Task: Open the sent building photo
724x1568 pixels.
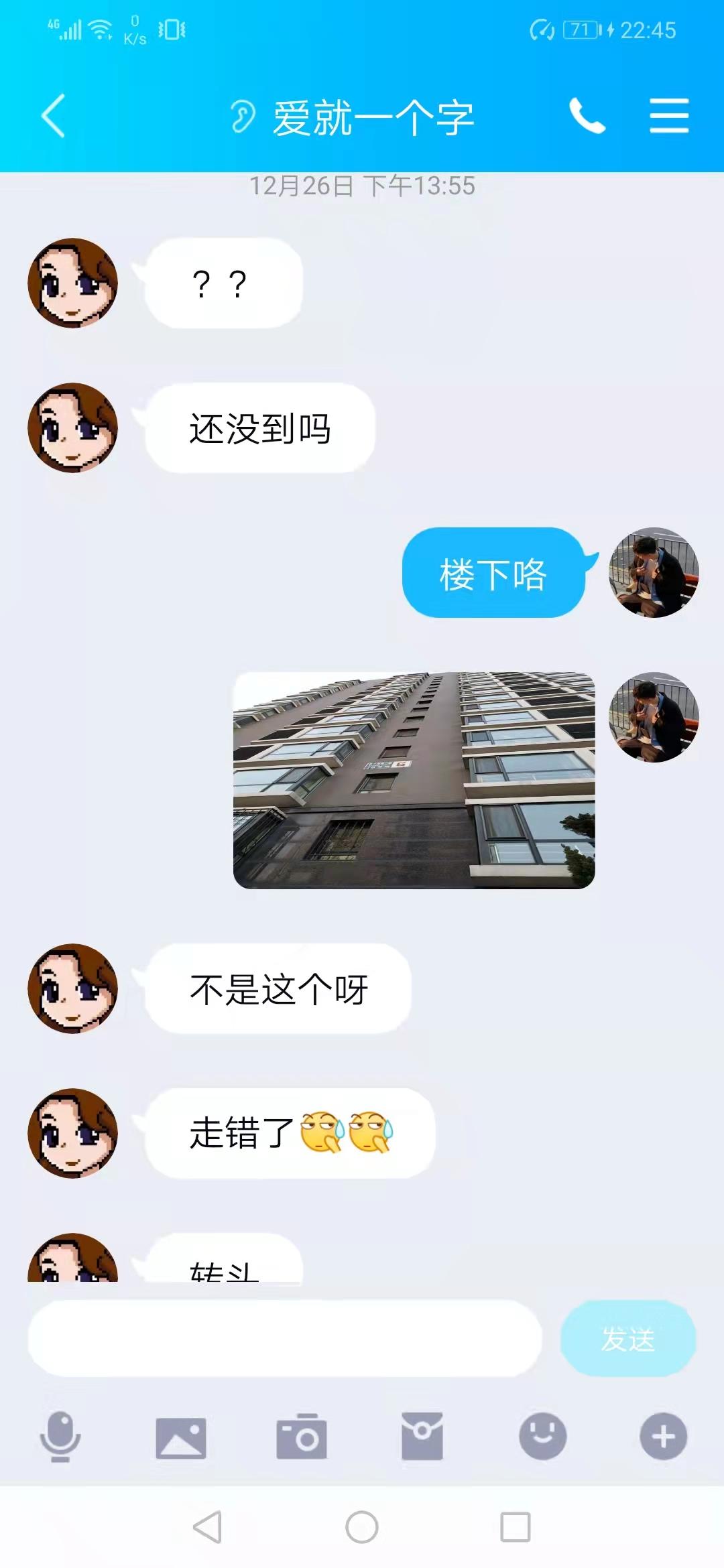Action: pyautogui.click(x=414, y=780)
